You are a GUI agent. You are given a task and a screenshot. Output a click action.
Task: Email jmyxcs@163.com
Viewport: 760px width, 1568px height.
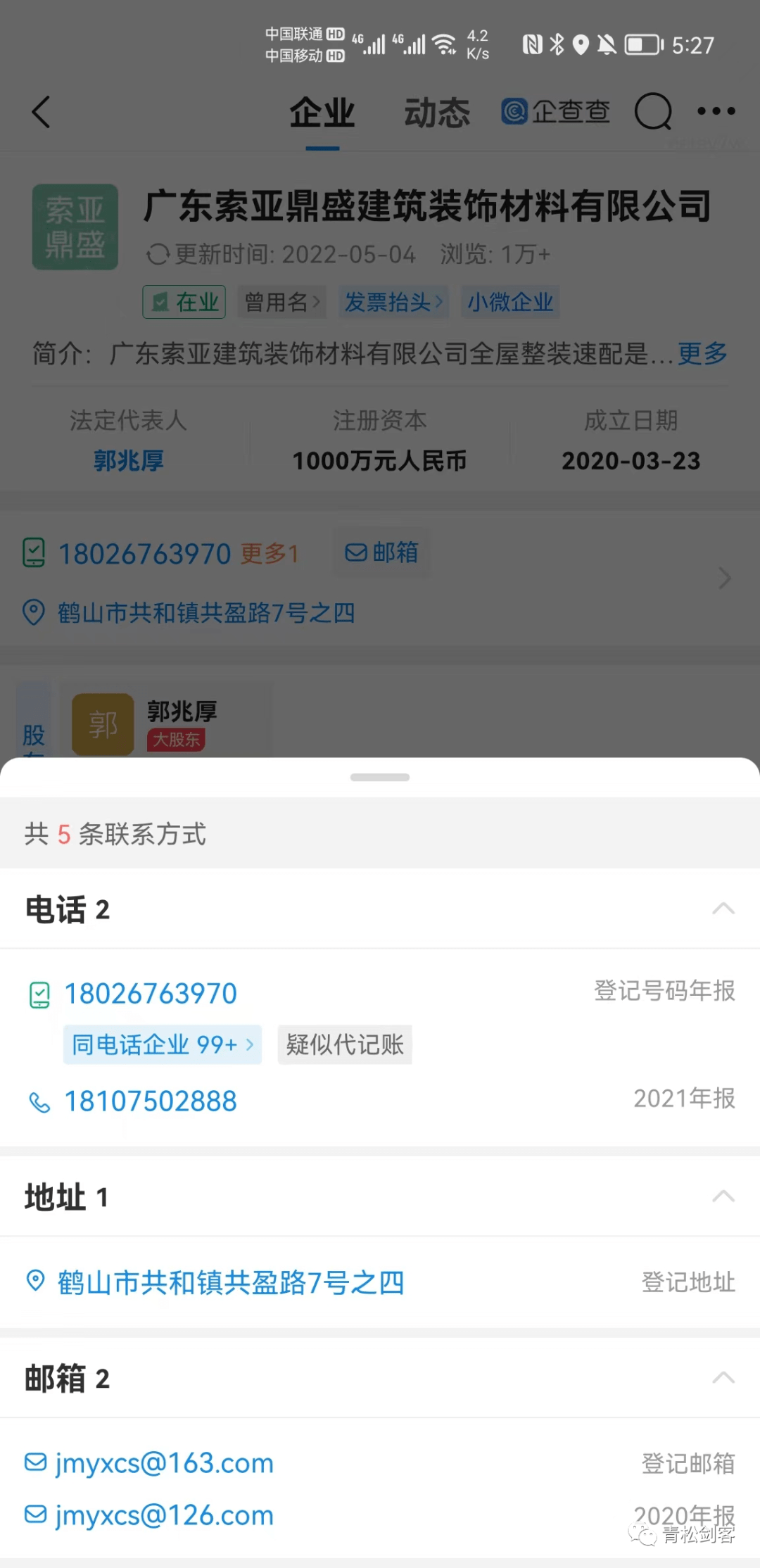[x=164, y=1463]
